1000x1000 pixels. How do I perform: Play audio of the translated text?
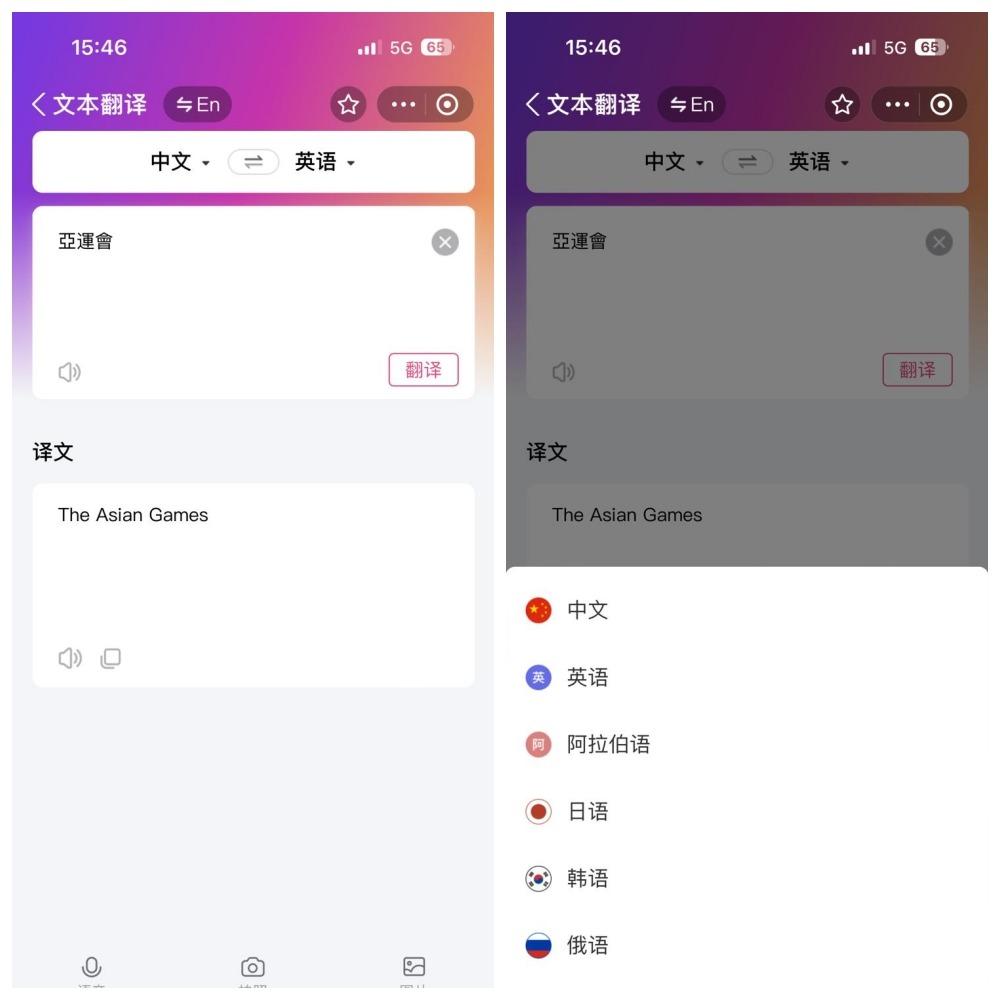coord(69,658)
